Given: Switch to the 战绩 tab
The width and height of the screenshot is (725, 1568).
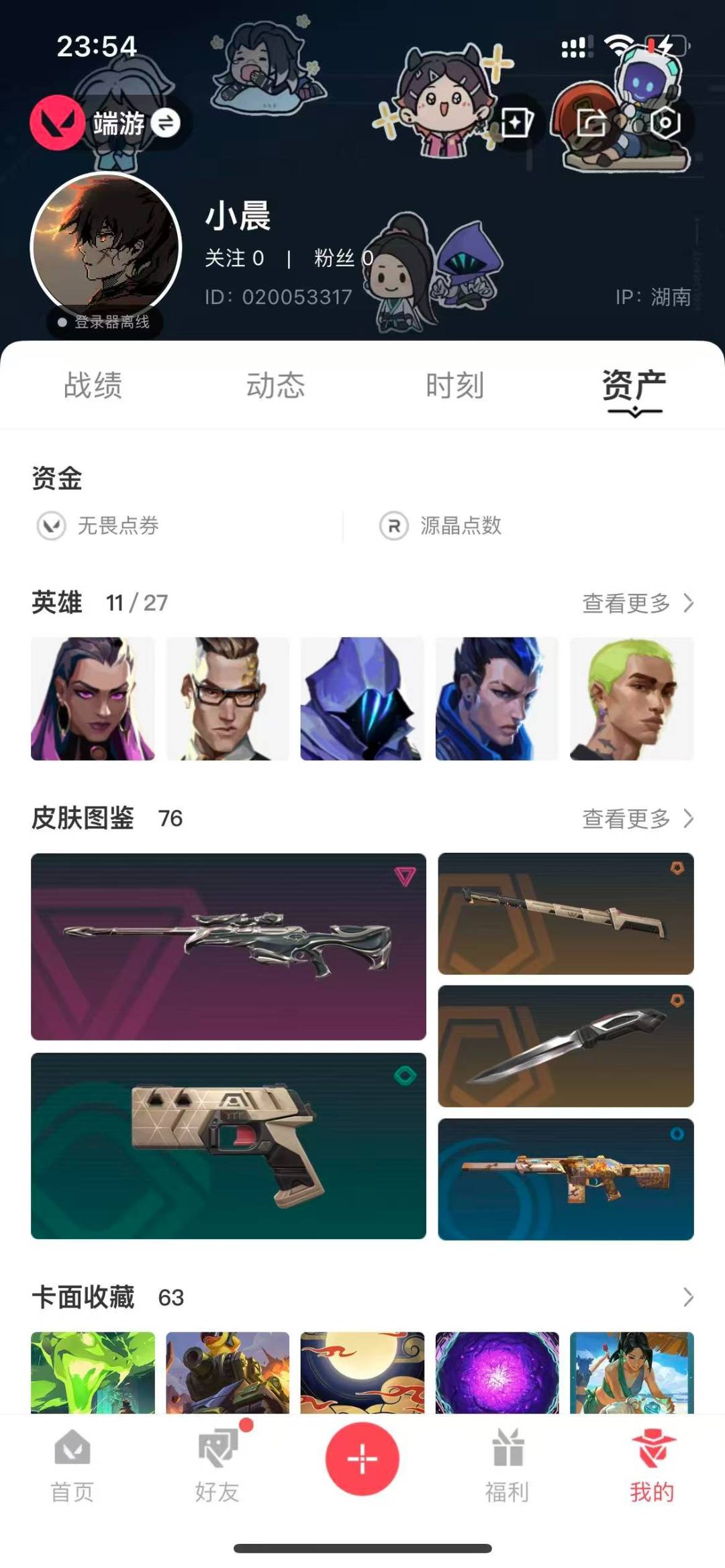Looking at the screenshot, I should tap(93, 386).
